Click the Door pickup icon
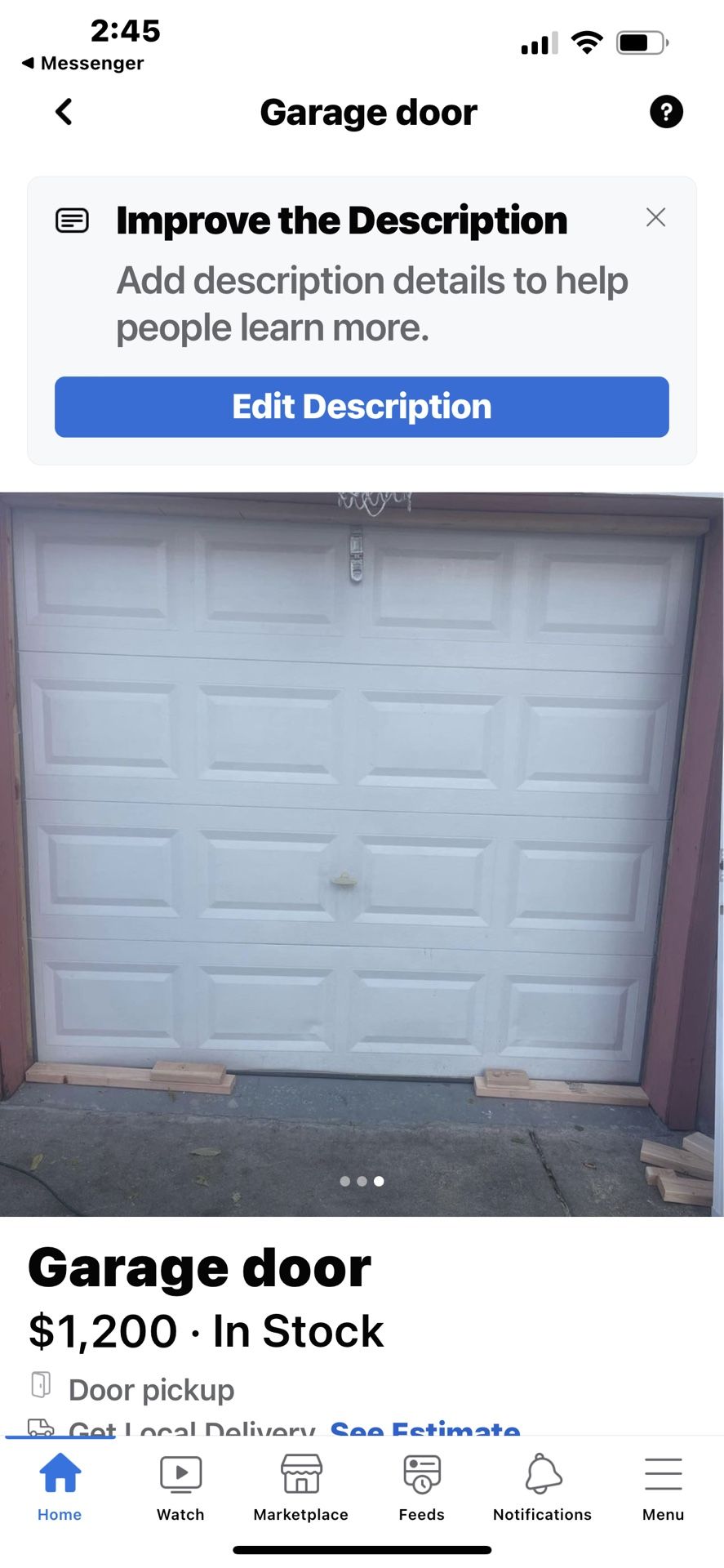The width and height of the screenshot is (724, 1568). 39,1384
